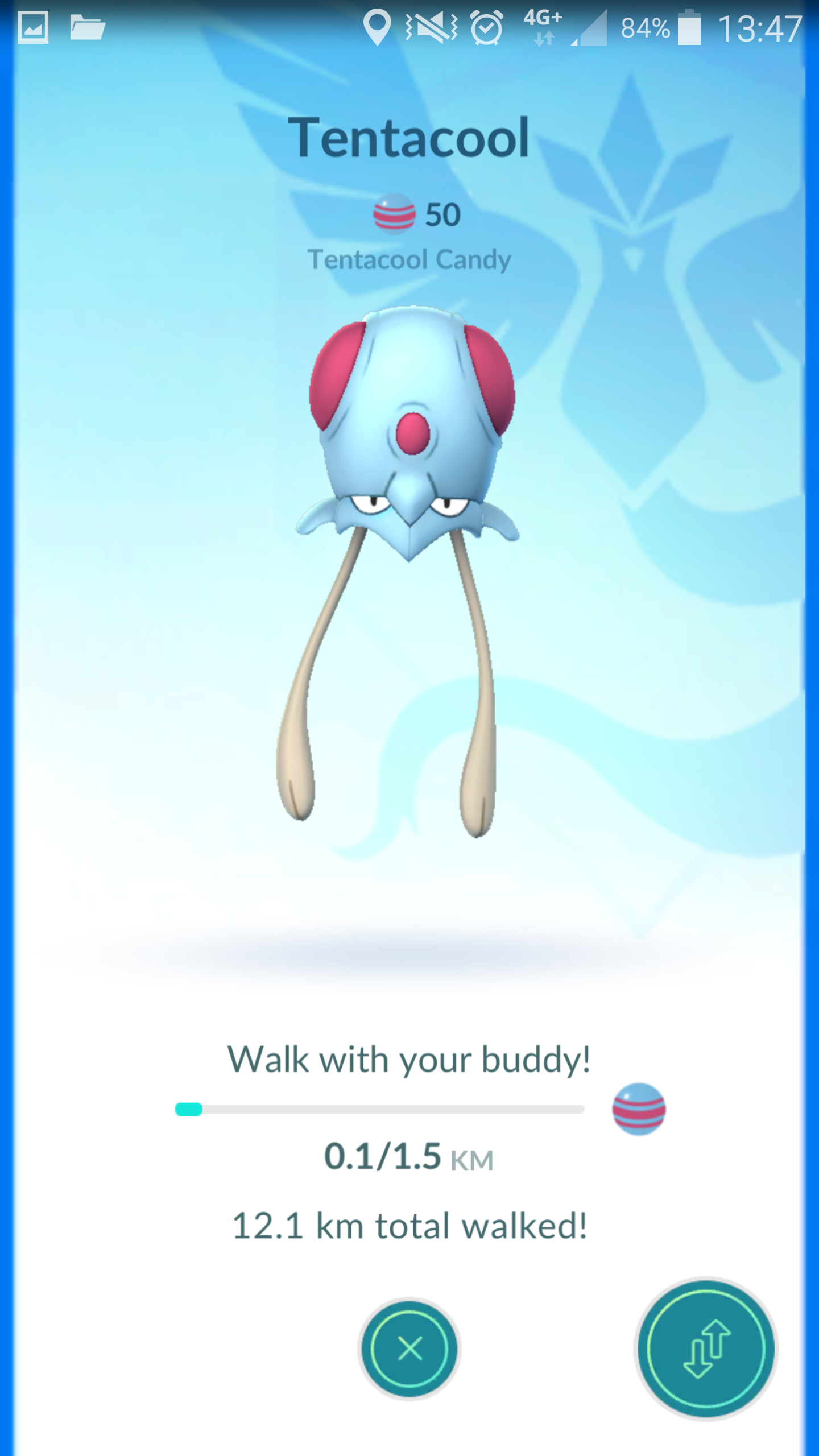Swap your buddy Pokémon
The width and height of the screenshot is (819, 1456).
(x=706, y=1349)
